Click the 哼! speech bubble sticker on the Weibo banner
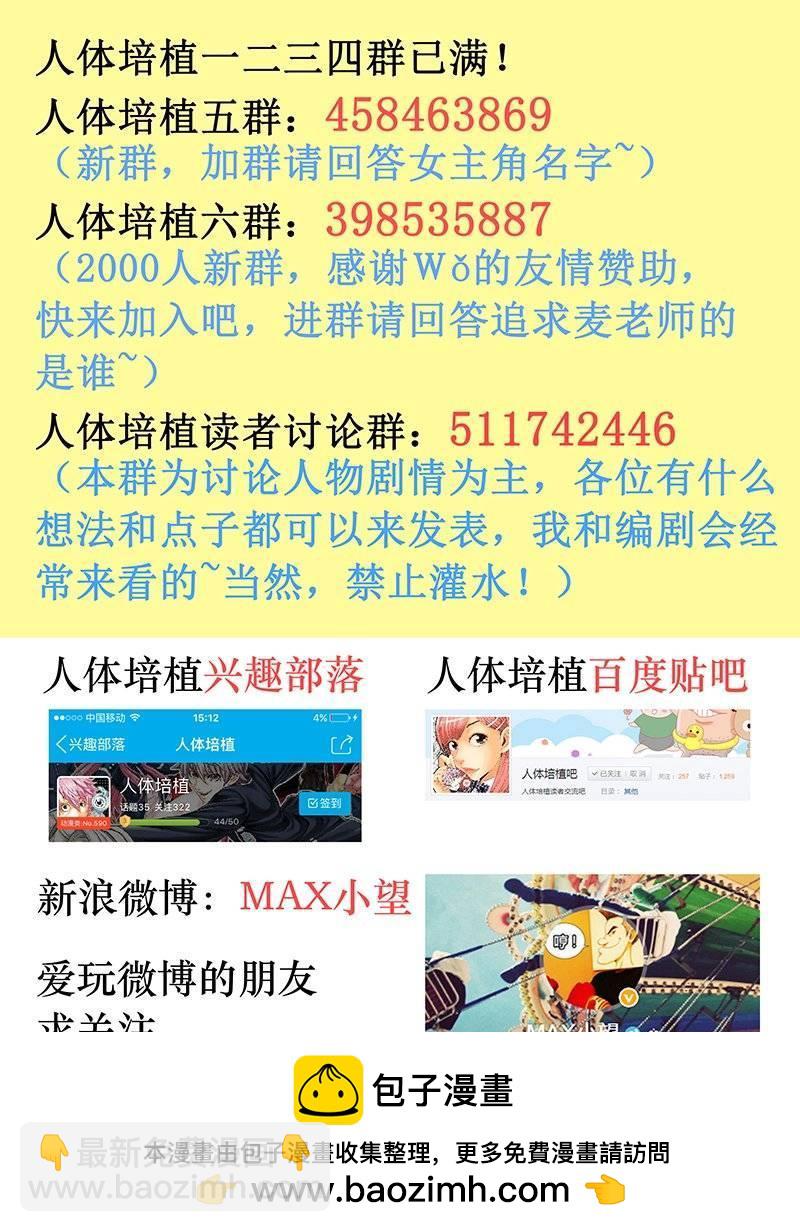 coord(565,940)
